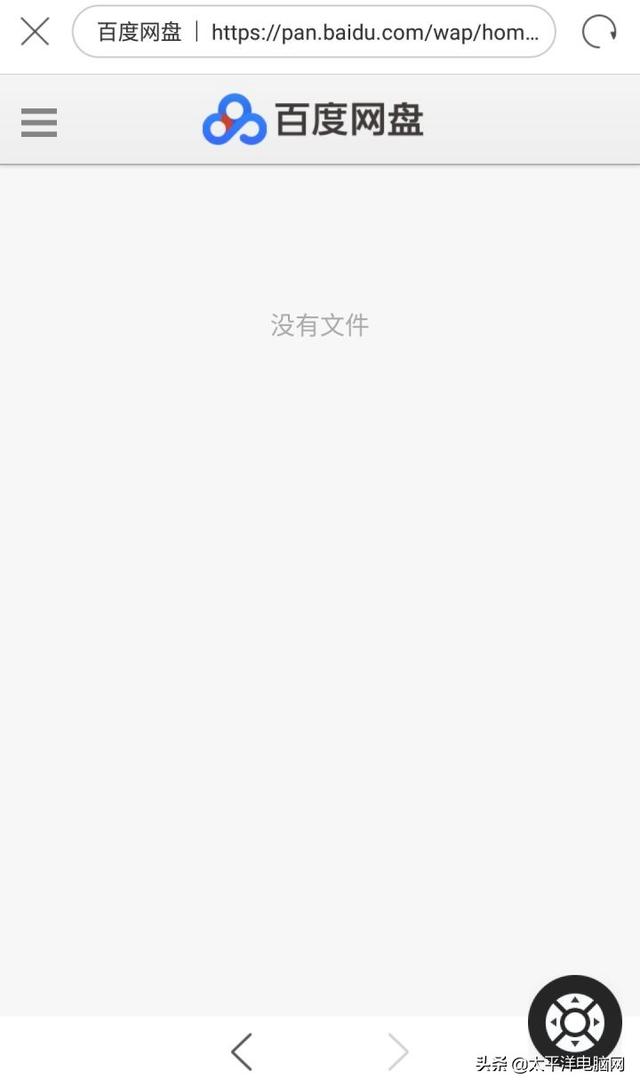Close the in-app browser page
Image resolution: width=640 pixels, height=1087 pixels.
tap(35, 31)
